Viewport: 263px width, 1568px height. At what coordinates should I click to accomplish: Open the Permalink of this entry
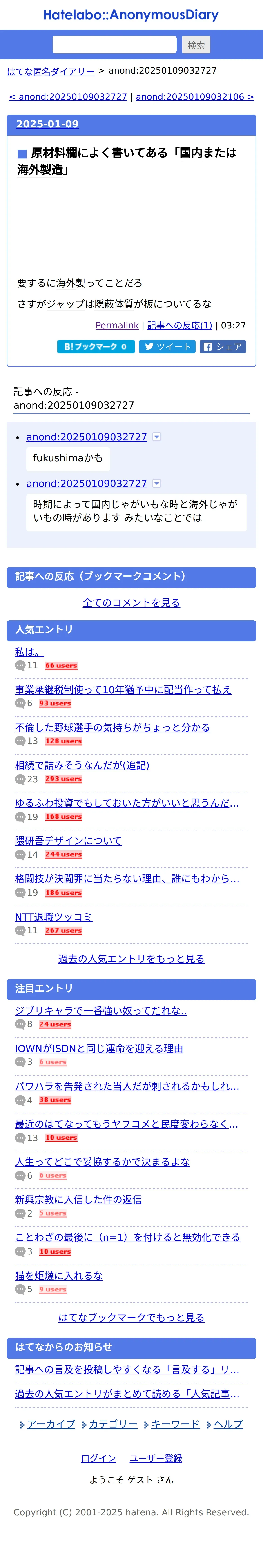pyautogui.click(x=117, y=326)
